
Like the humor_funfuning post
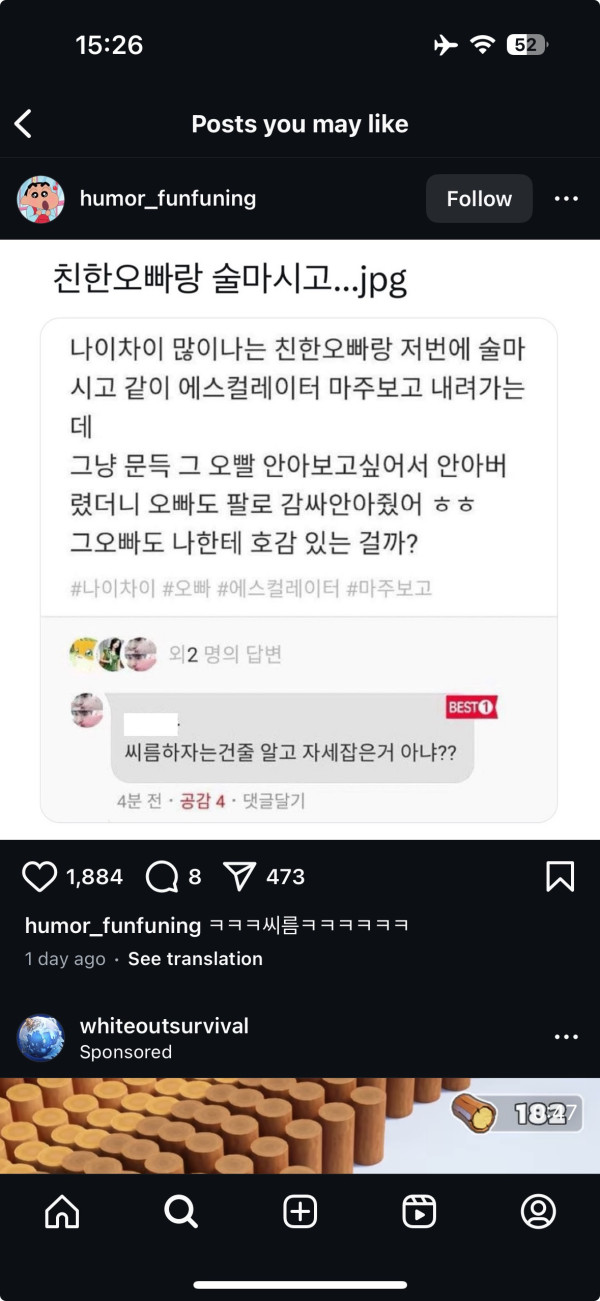point(39,877)
